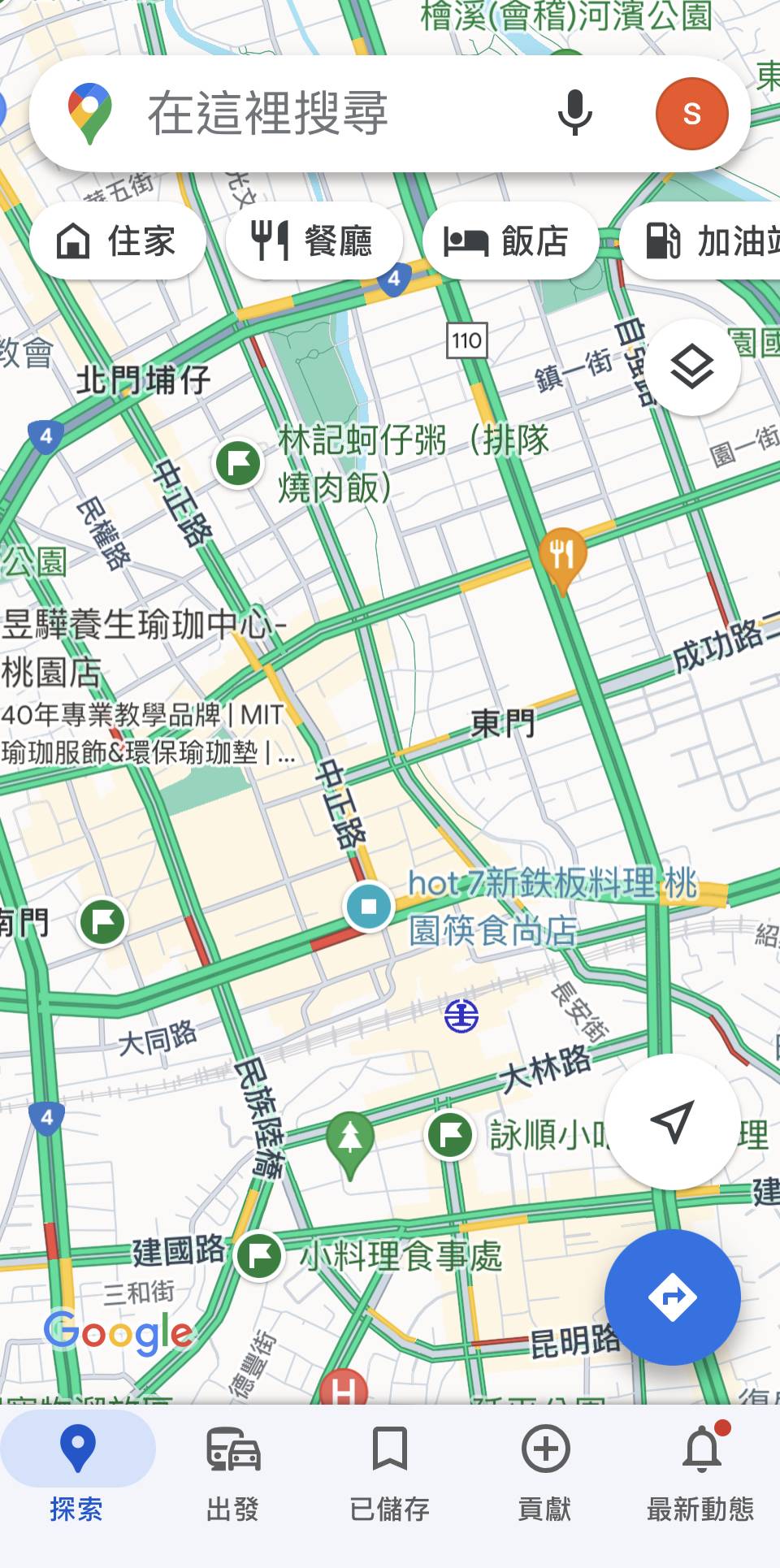Tap the 詠順小吃 flag marker
The image size is (780, 1568).
tap(450, 1133)
